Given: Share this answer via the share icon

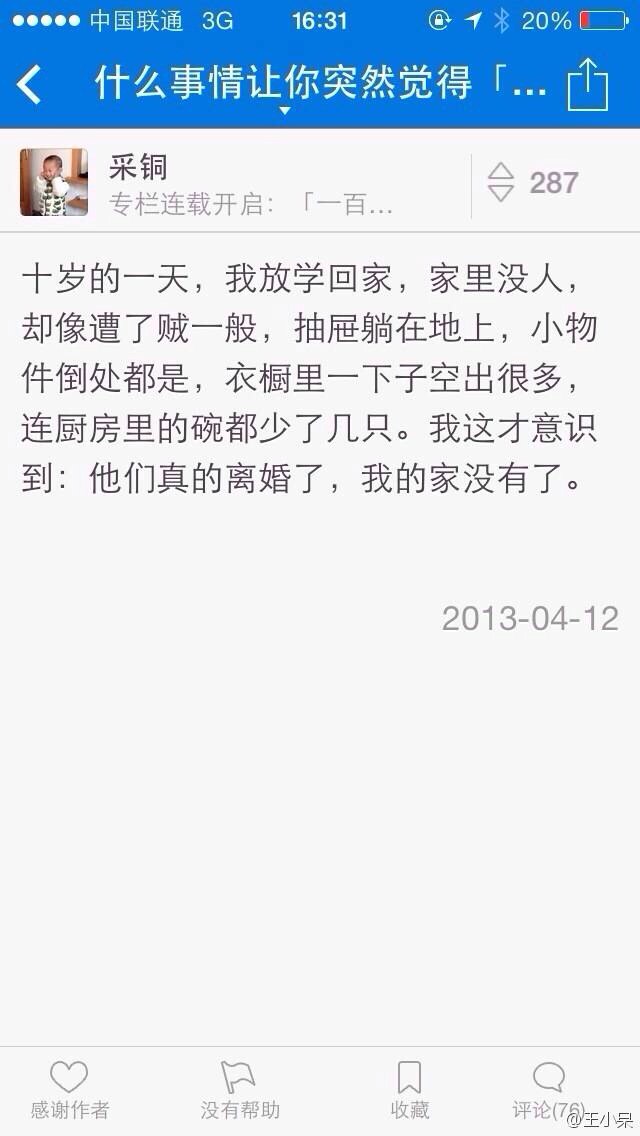Looking at the screenshot, I should click(587, 84).
